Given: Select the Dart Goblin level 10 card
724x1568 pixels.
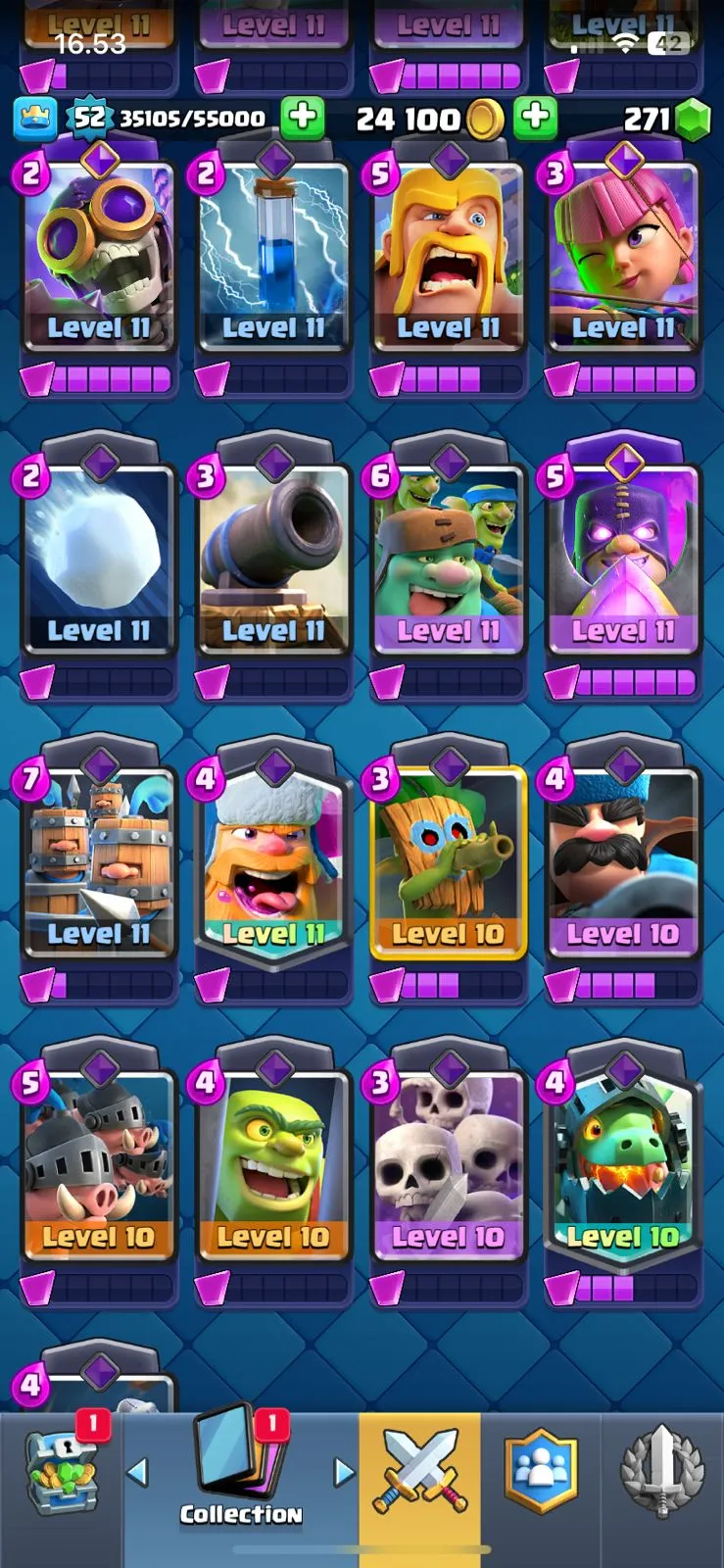Looking at the screenshot, I should pyautogui.click(x=448, y=862).
